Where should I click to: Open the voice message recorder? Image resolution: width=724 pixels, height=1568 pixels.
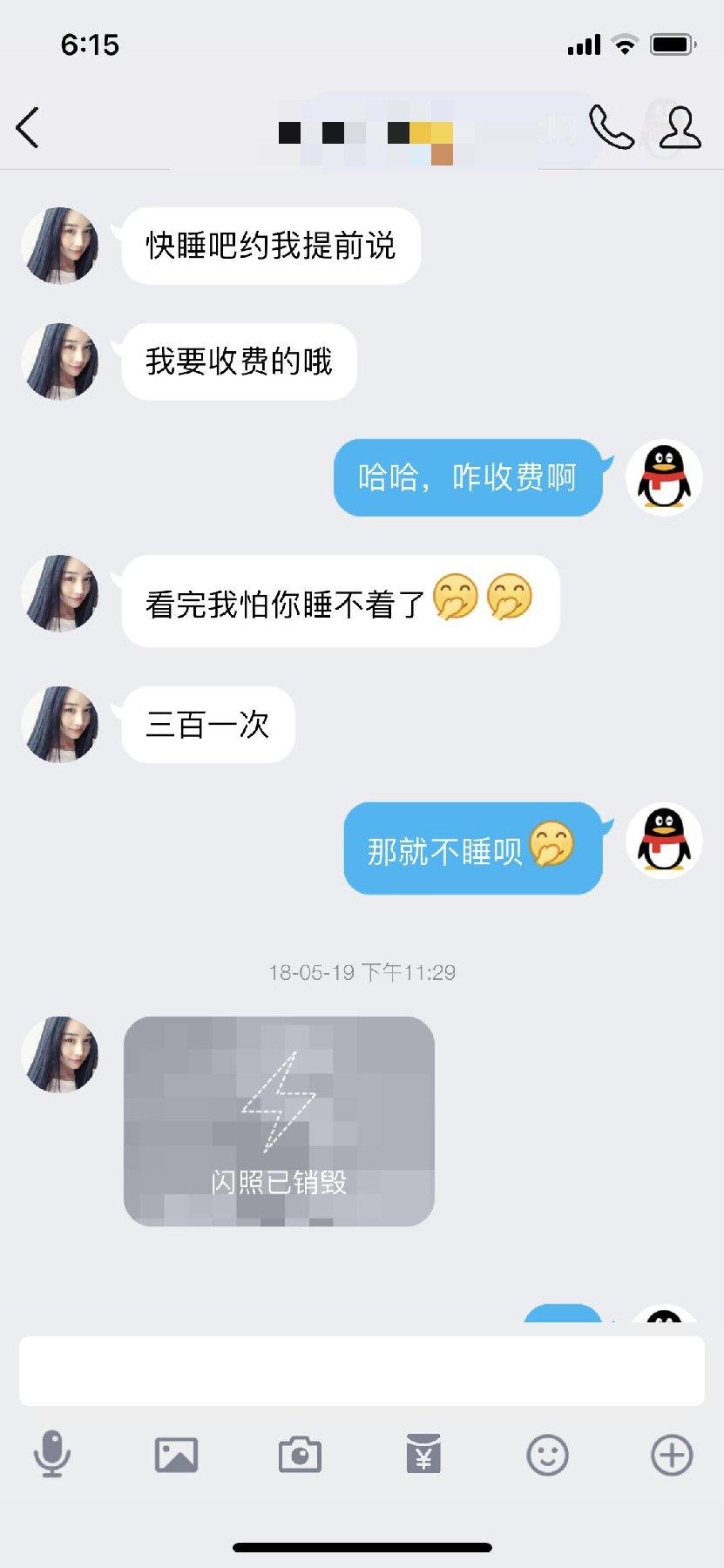click(x=52, y=1453)
